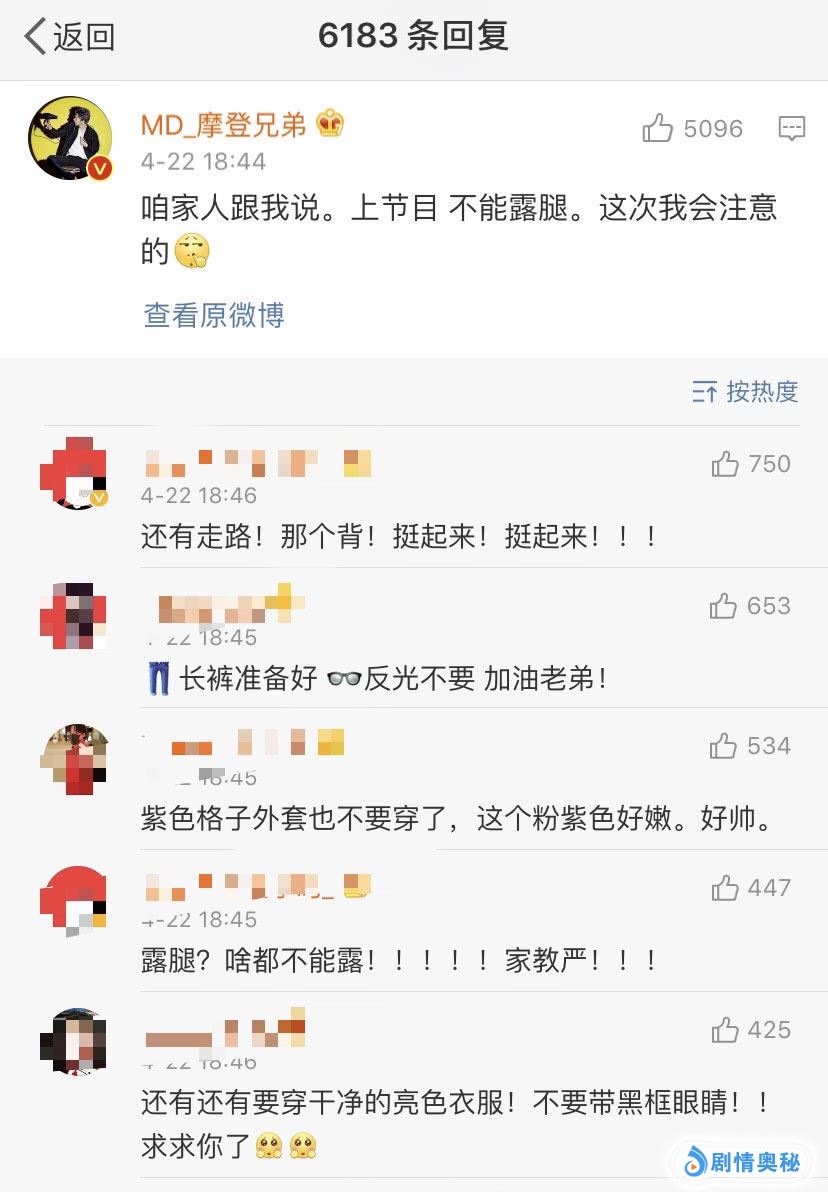Open the reply icon beside 5096 likes
828x1192 pixels.
791,129
